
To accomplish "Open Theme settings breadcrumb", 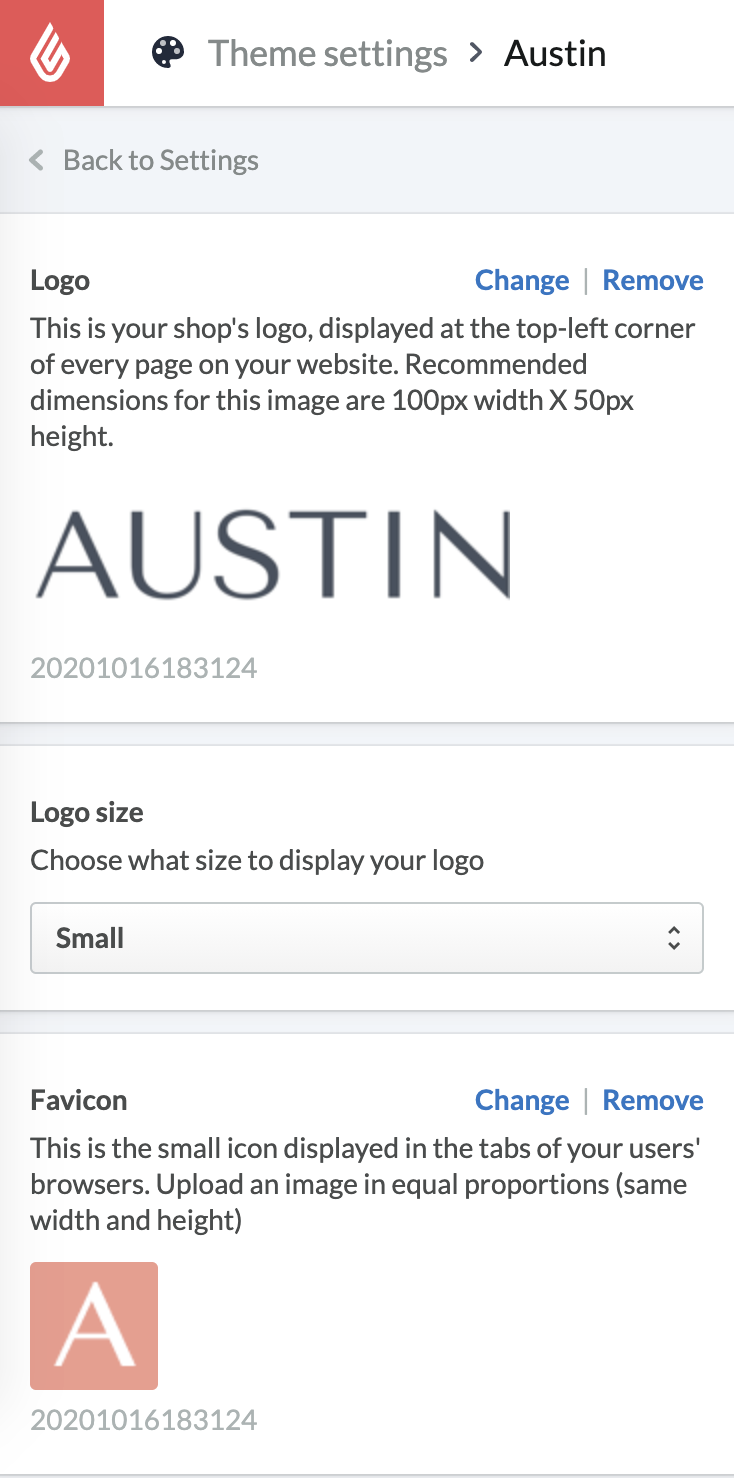I will (327, 53).
